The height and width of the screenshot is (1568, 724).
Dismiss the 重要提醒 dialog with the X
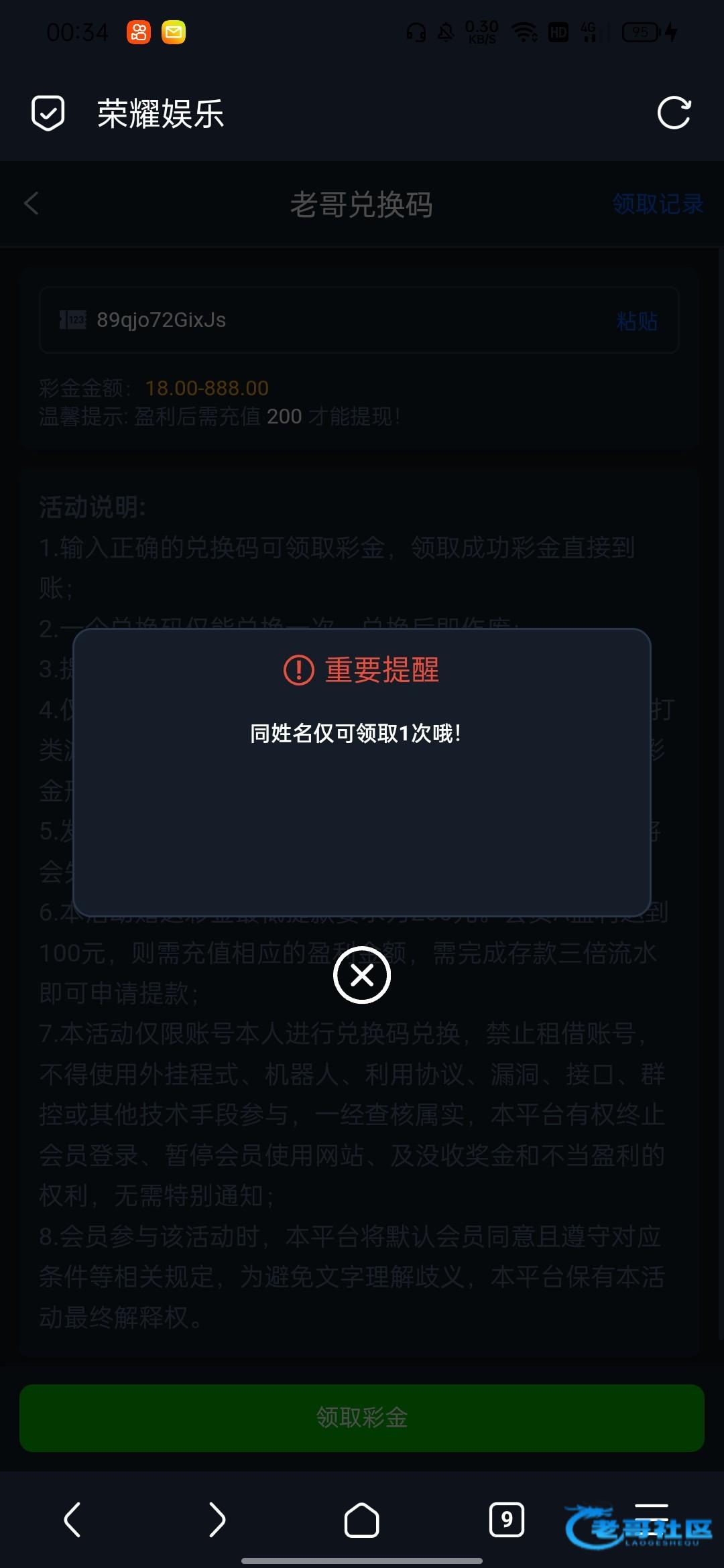(x=362, y=975)
